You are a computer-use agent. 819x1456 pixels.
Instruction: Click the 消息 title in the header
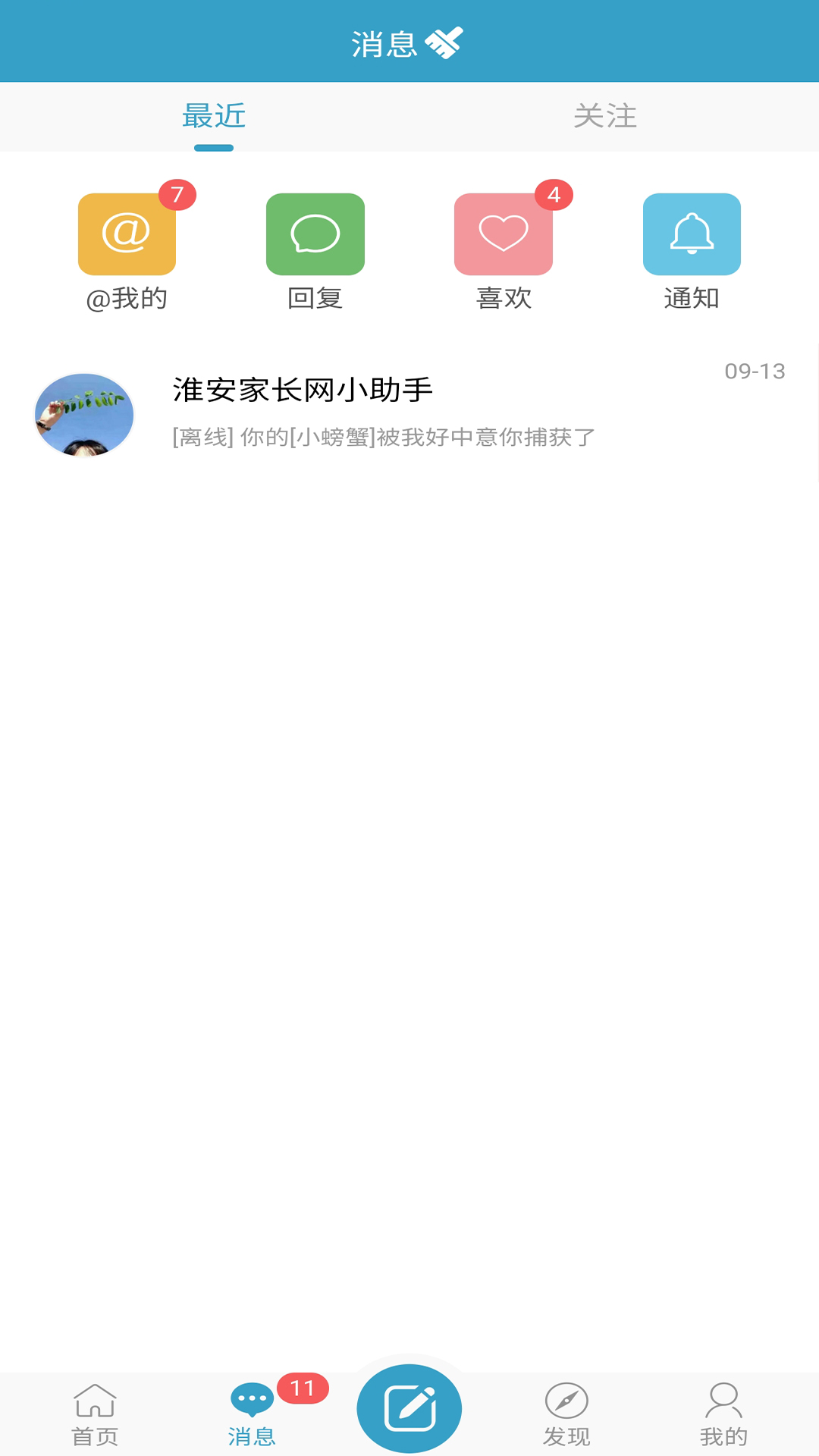pos(387,43)
